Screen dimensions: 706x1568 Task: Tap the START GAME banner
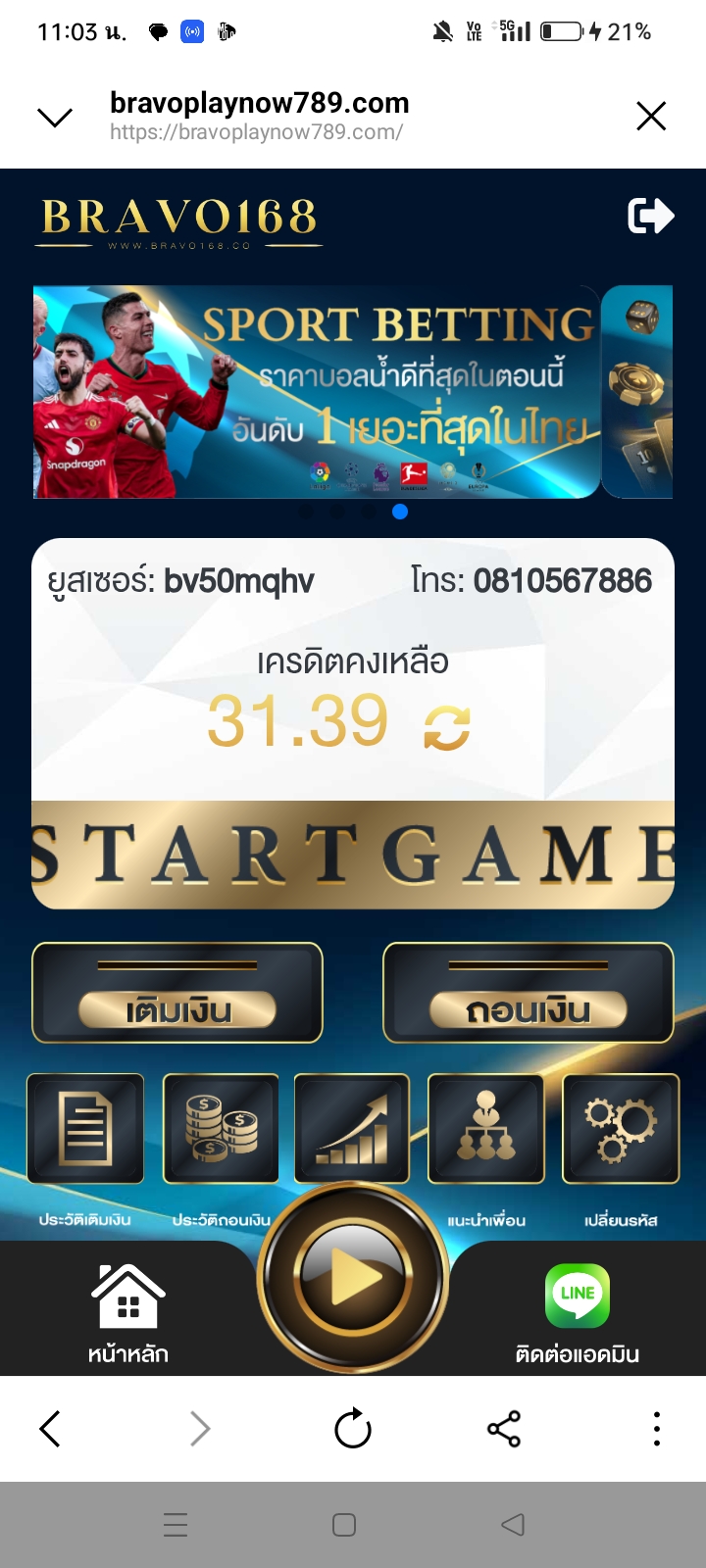point(353,855)
